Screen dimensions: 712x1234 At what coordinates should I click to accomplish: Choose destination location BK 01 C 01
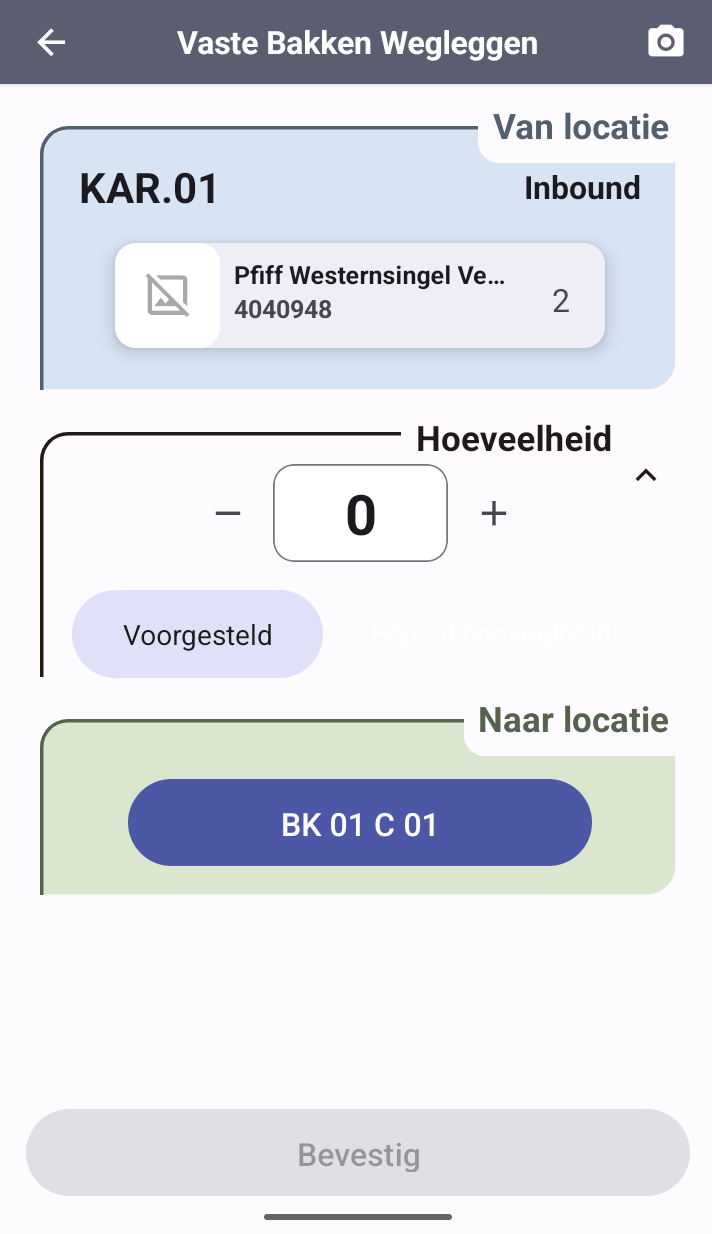pos(360,824)
